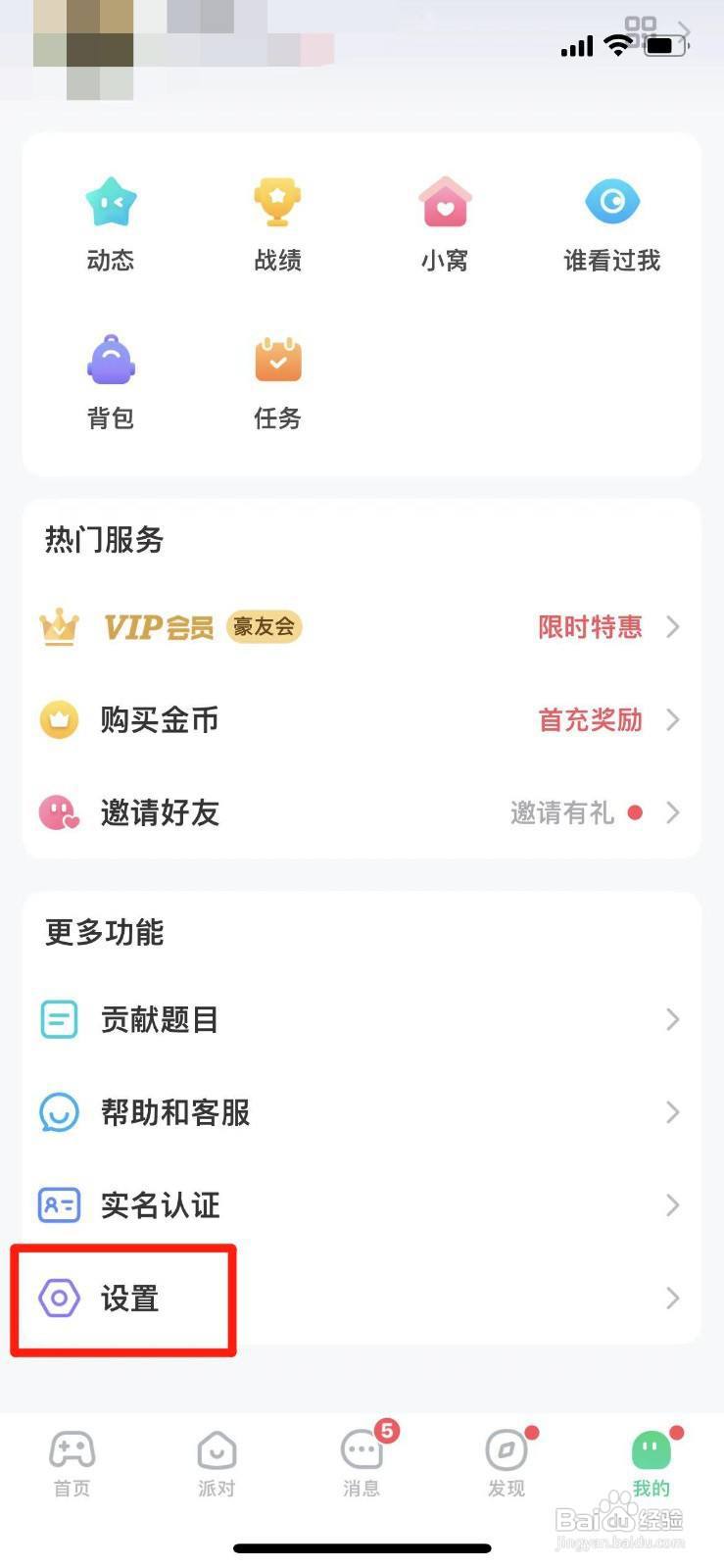Click the 邀请好友 face icon
This screenshot has height=1568, width=724.
coord(59,812)
